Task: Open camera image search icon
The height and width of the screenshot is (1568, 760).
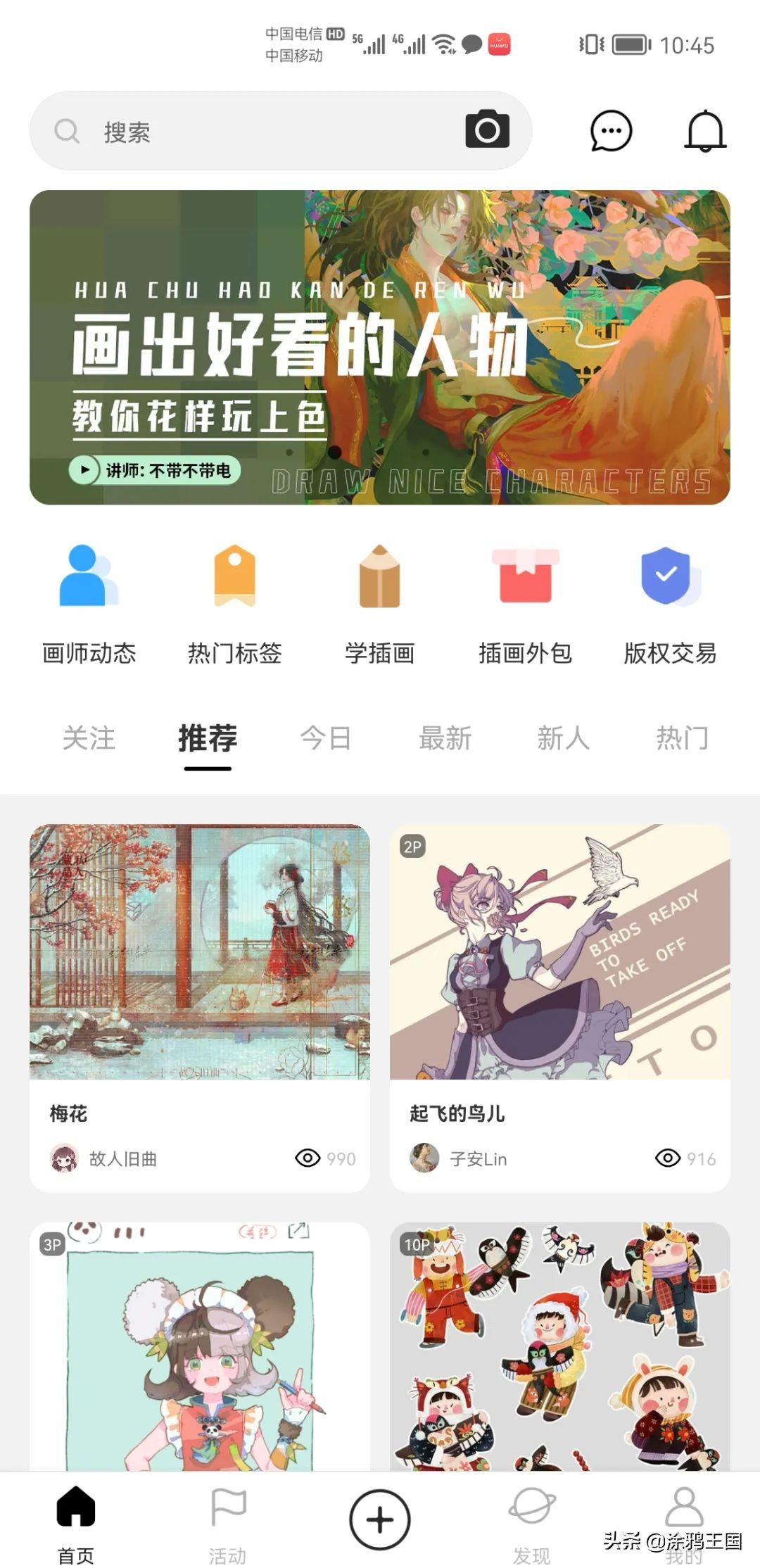Action: (487, 129)
